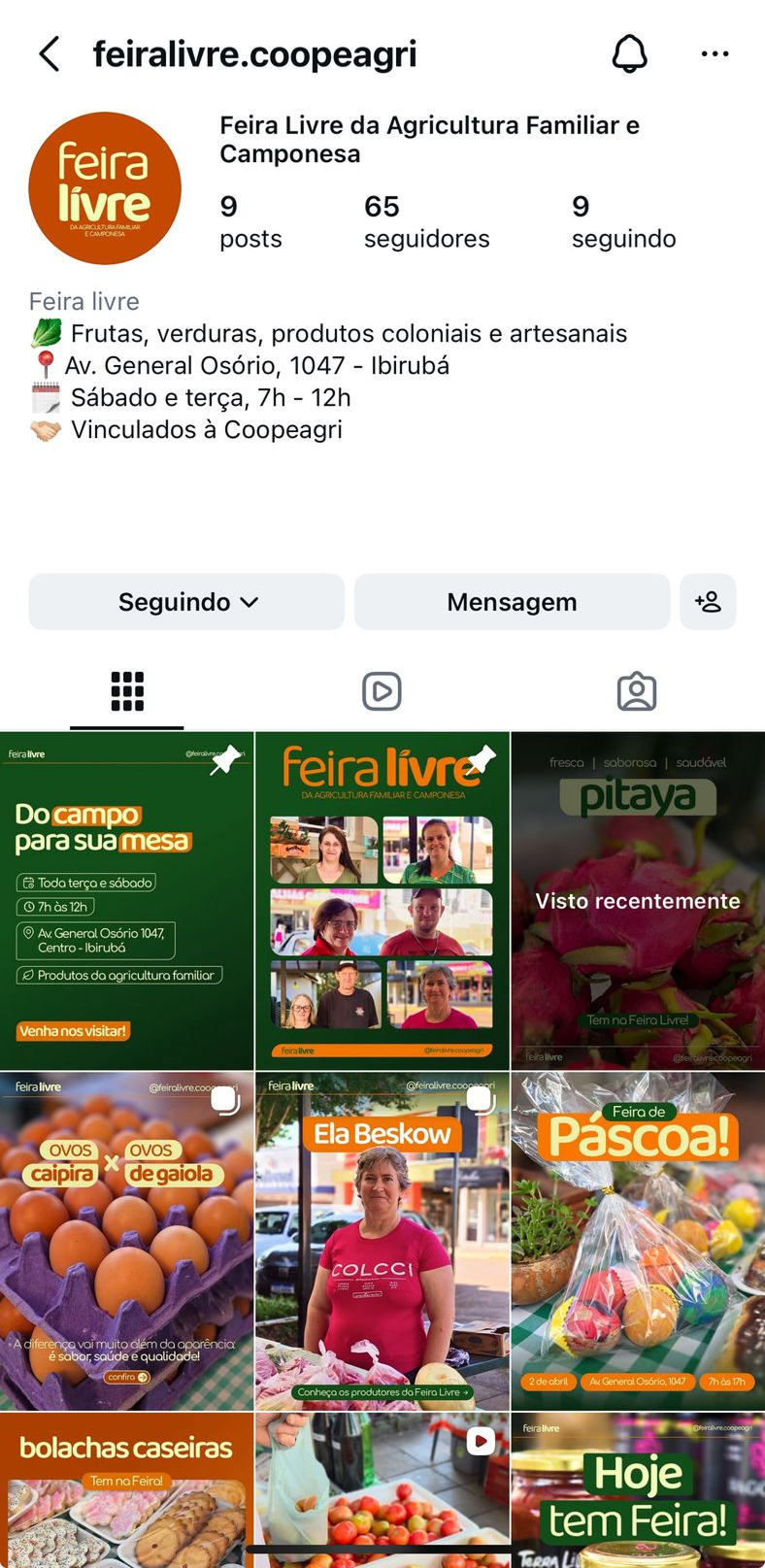Switch to the posts grid tab

coord(127,691)
